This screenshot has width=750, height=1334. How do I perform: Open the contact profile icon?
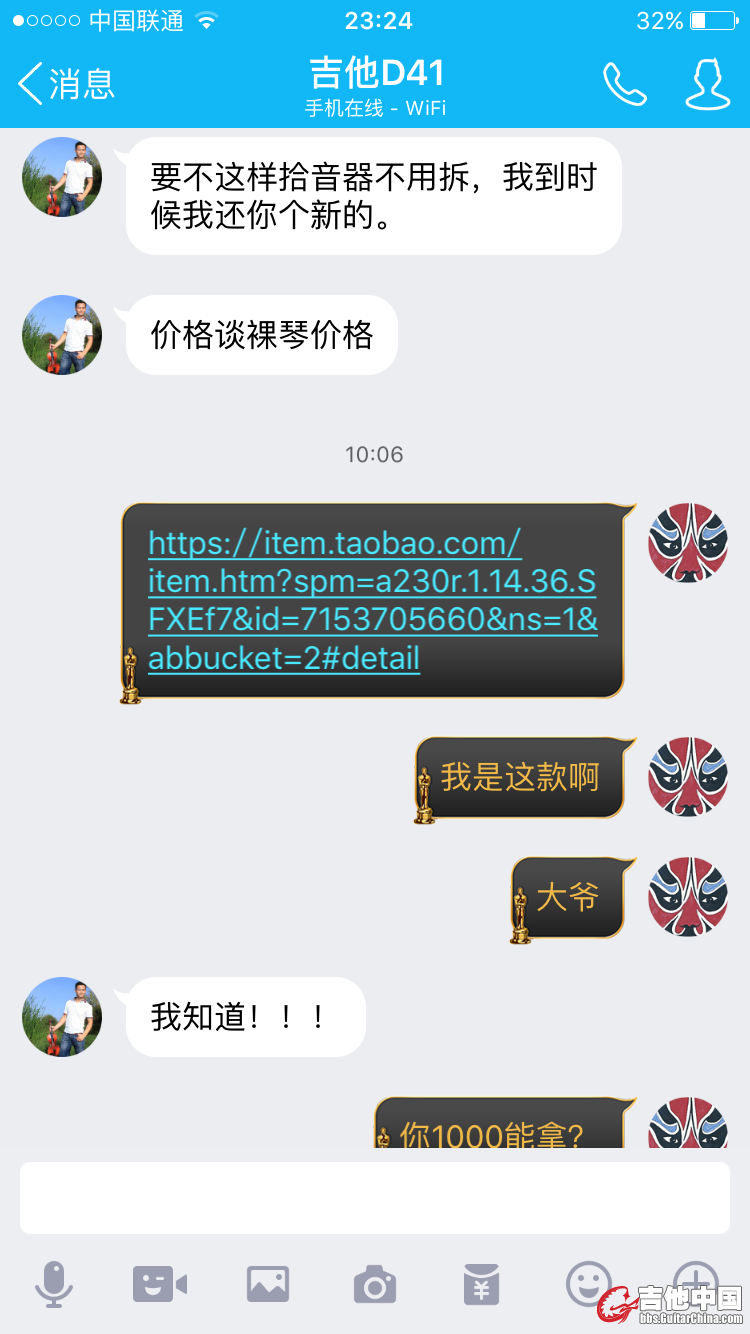tap(706, 84)
